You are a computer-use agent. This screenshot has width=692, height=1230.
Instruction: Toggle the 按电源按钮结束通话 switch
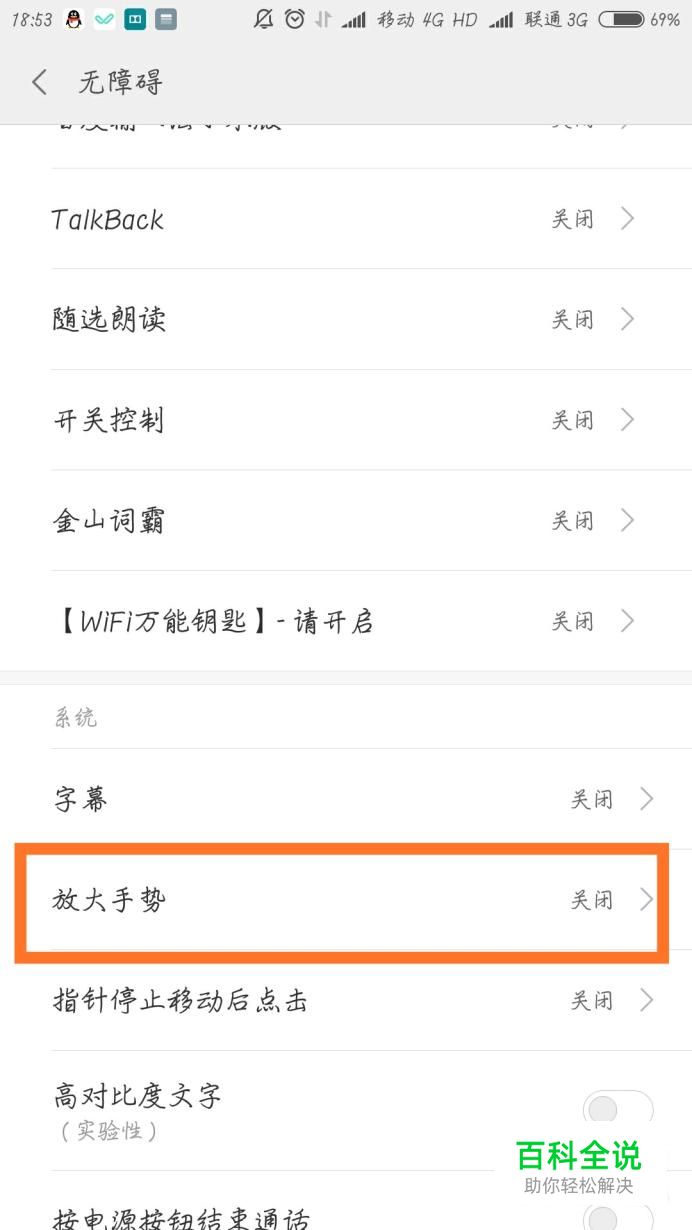[617, 1216]
